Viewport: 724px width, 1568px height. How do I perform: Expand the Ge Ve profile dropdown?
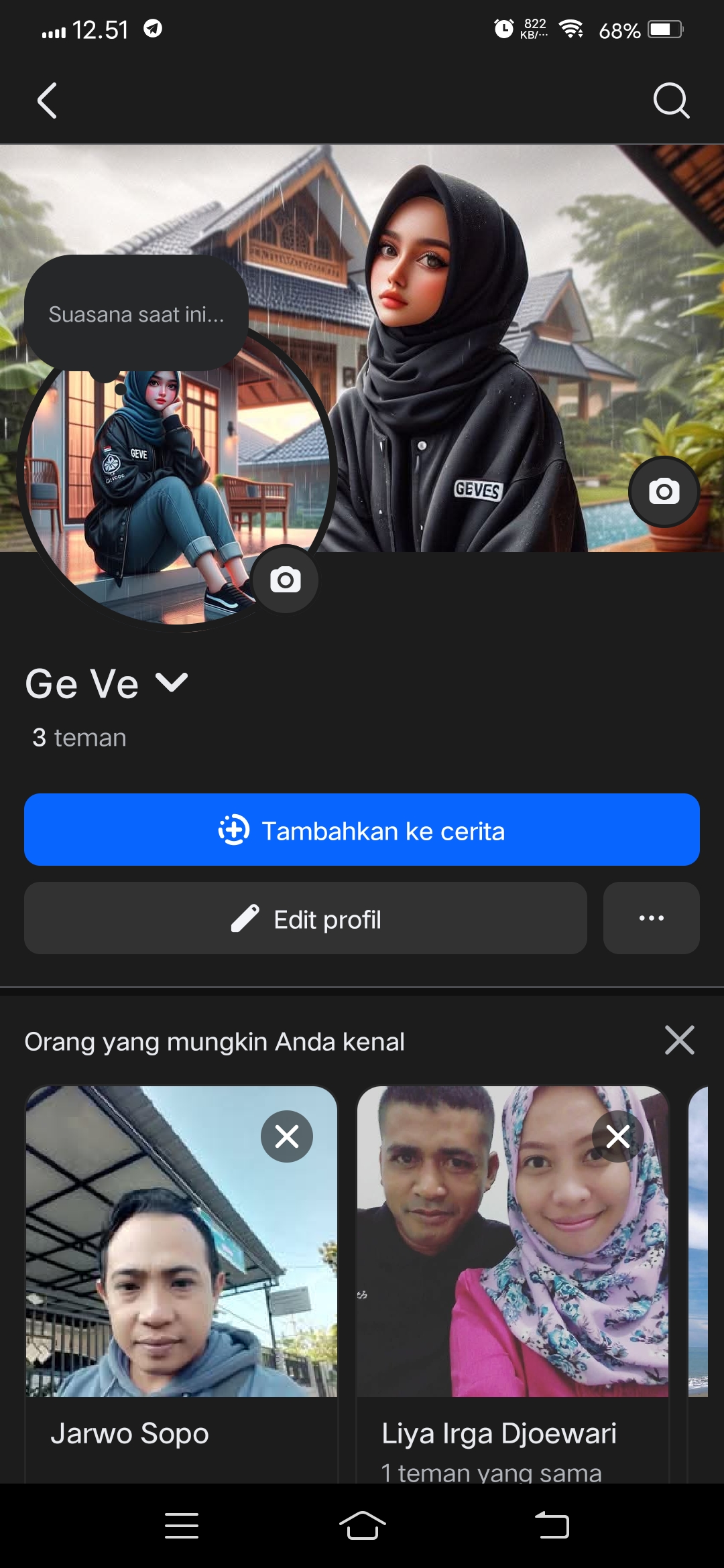(x=172, y=683)
